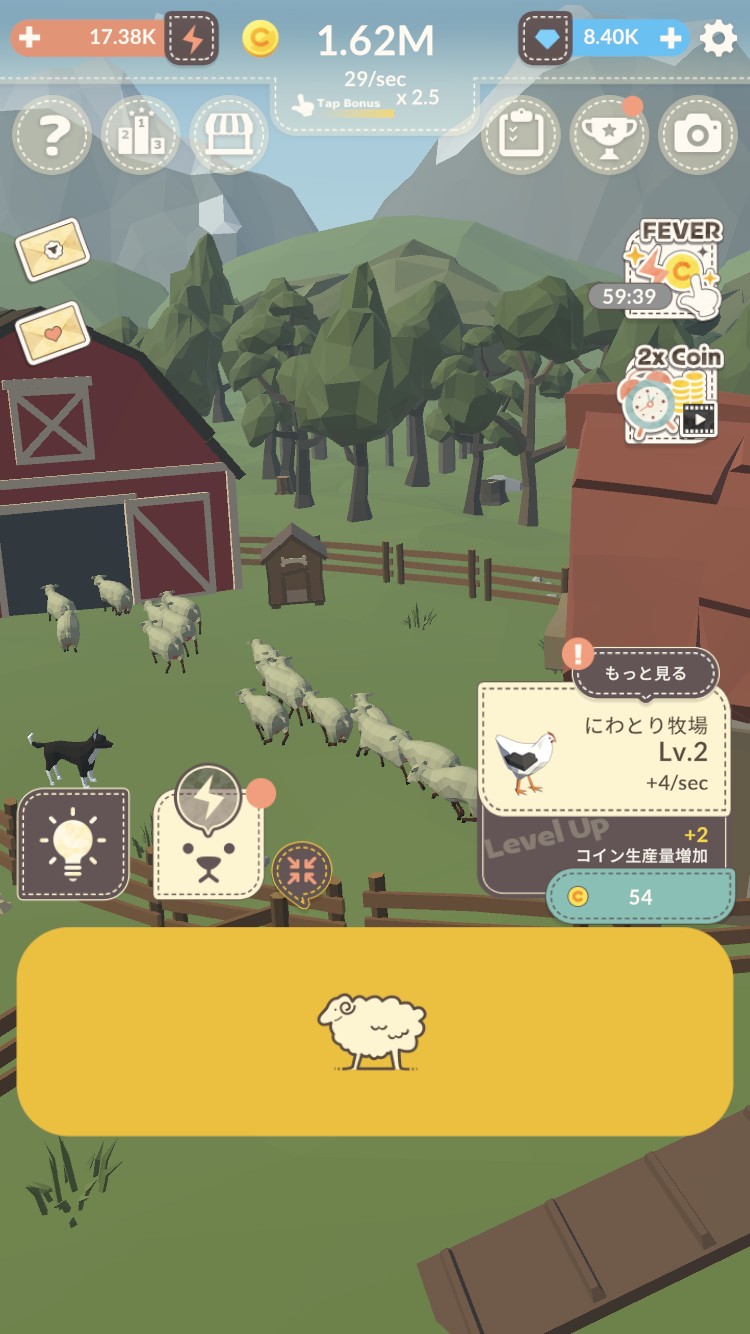Open the heart letter envelope
Viewport: 750px width, 1334px height.
52,332
